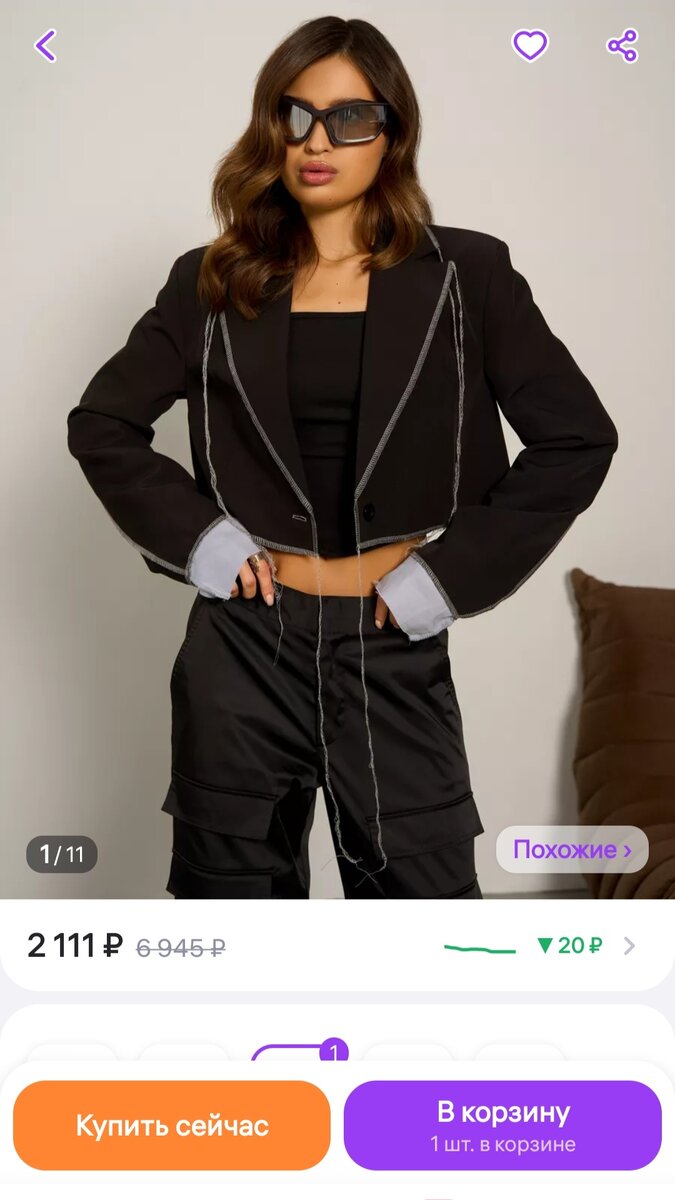Screen dimensions: 675x1200
Task: Add this jacket to favorites
Action: [530, 45]
